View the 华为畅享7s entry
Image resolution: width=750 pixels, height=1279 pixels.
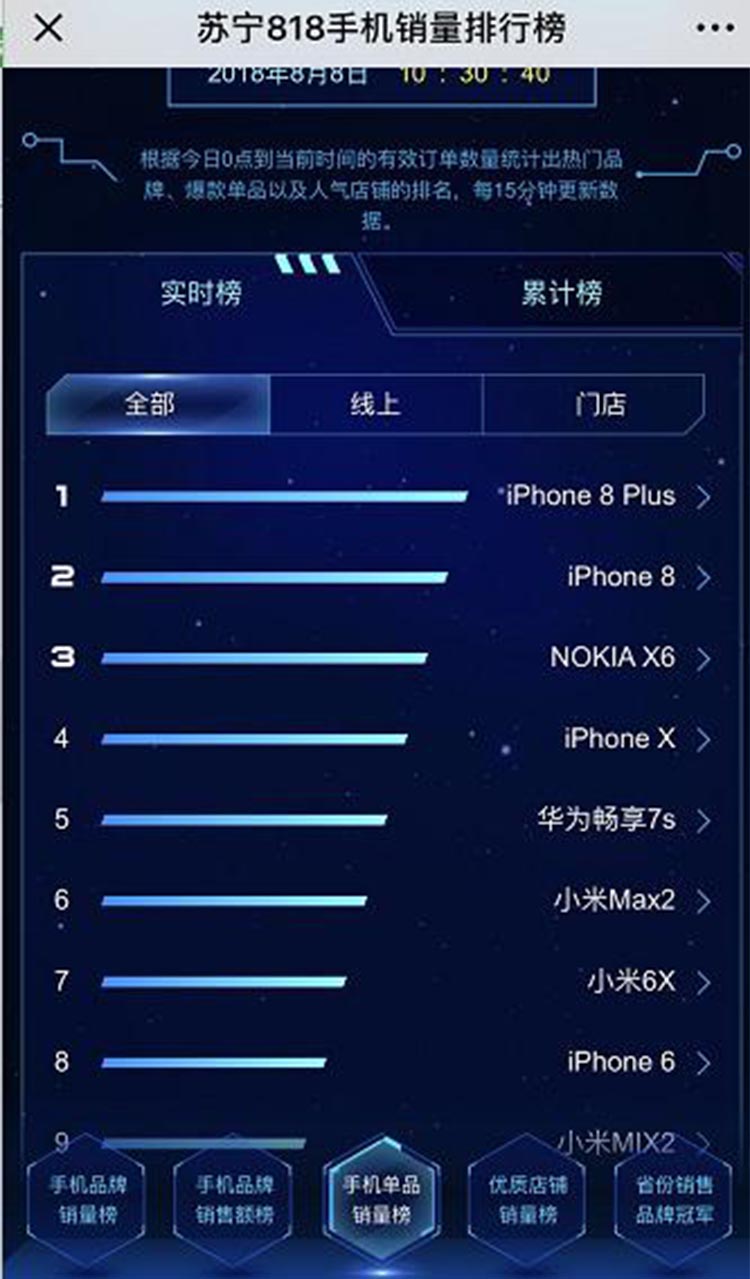pos(606,820)
